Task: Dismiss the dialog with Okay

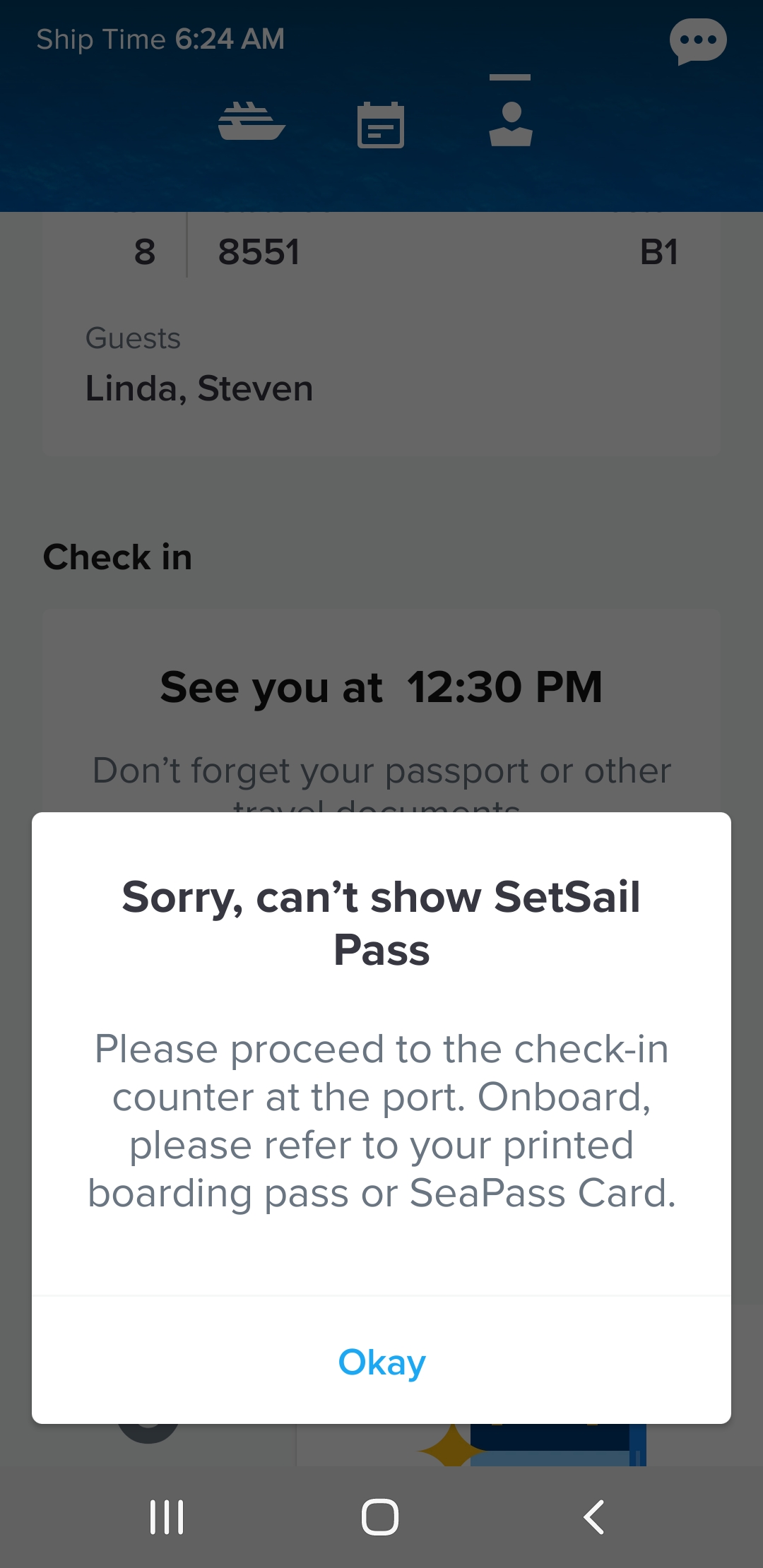Action: pyautogui.click(x=381, y=1361)
